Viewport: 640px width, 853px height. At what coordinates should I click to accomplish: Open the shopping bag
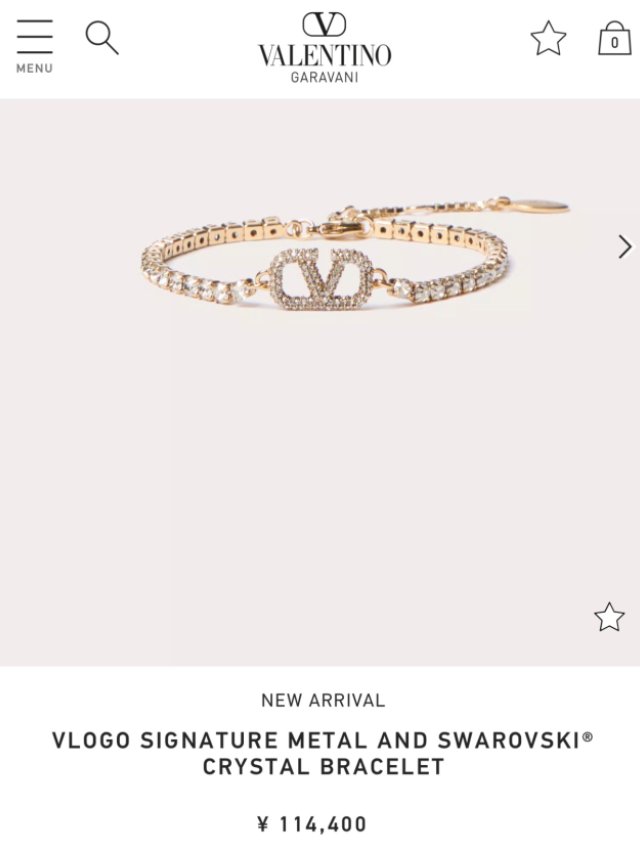click(x=614, y=39)
